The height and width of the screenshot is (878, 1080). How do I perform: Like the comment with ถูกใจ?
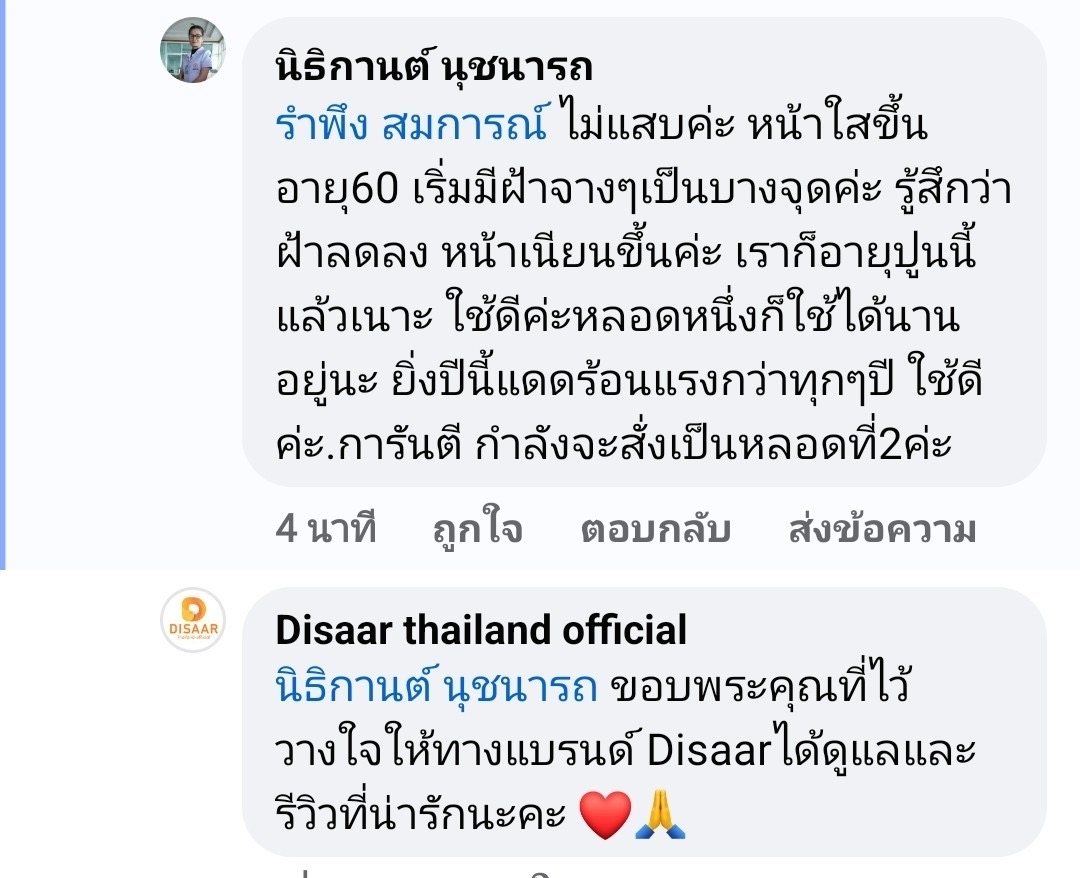coord(477,530)
